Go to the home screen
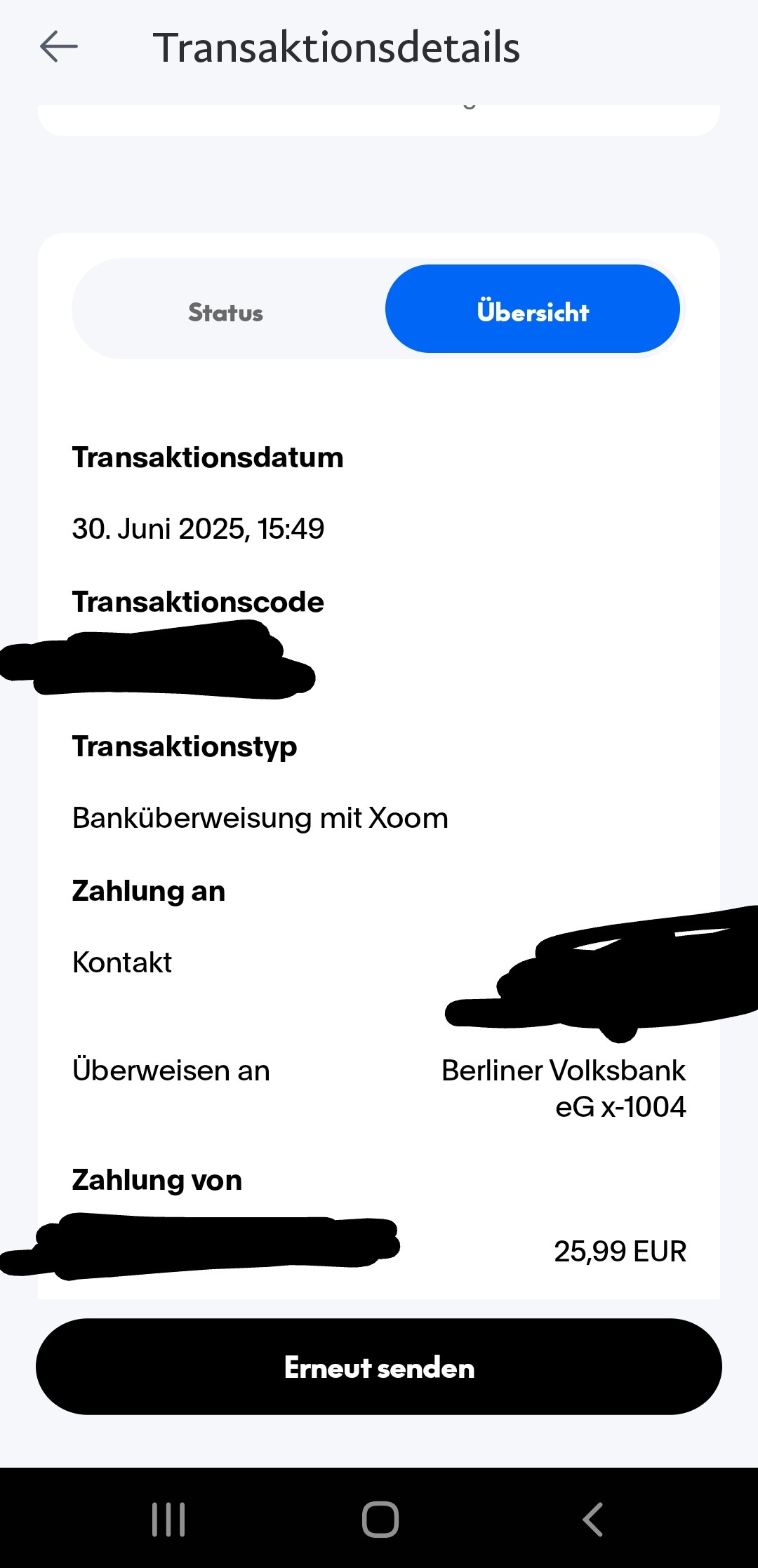Screen dimensions: 758x1568 point(380,1520)
